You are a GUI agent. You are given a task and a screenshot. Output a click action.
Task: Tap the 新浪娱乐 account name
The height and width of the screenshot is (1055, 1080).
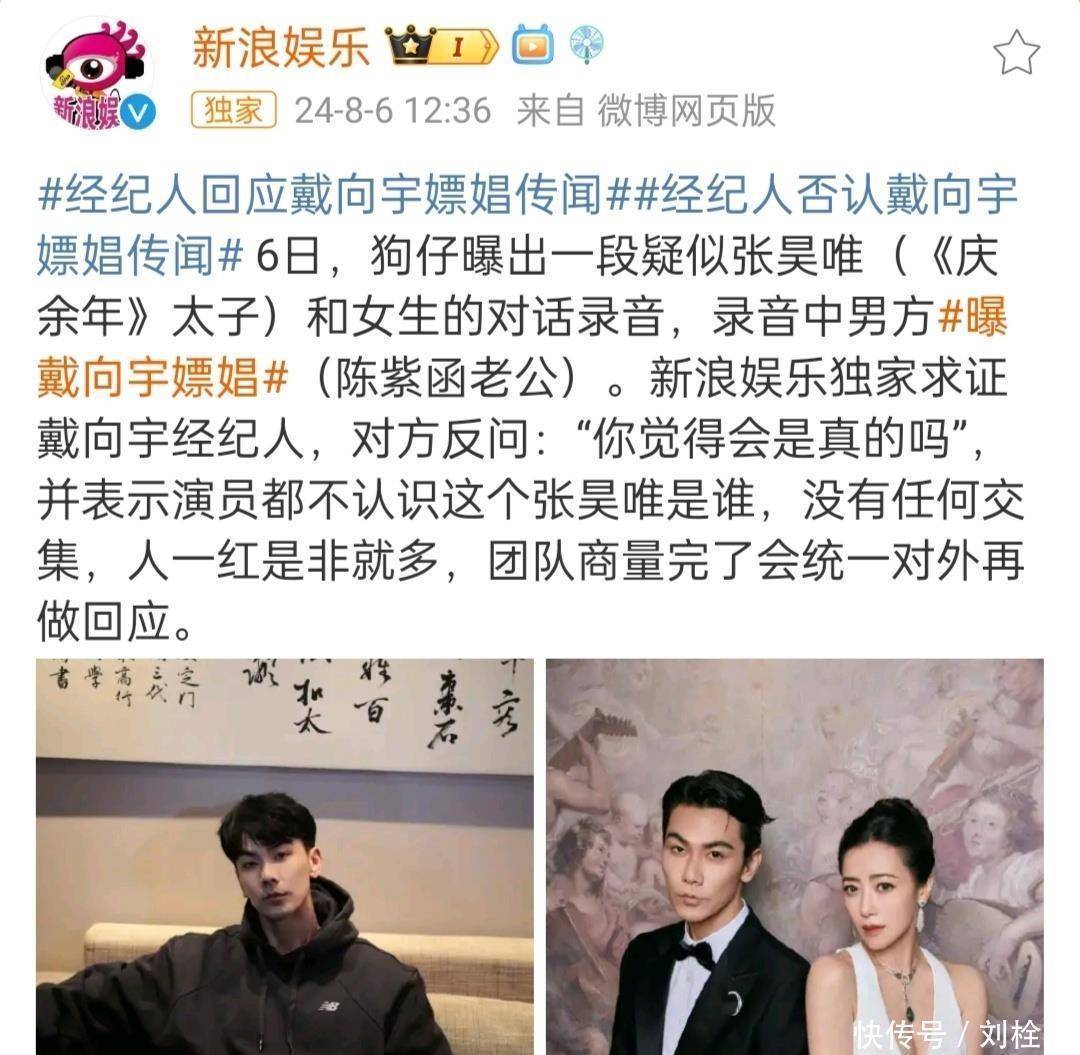pos(281,47)
